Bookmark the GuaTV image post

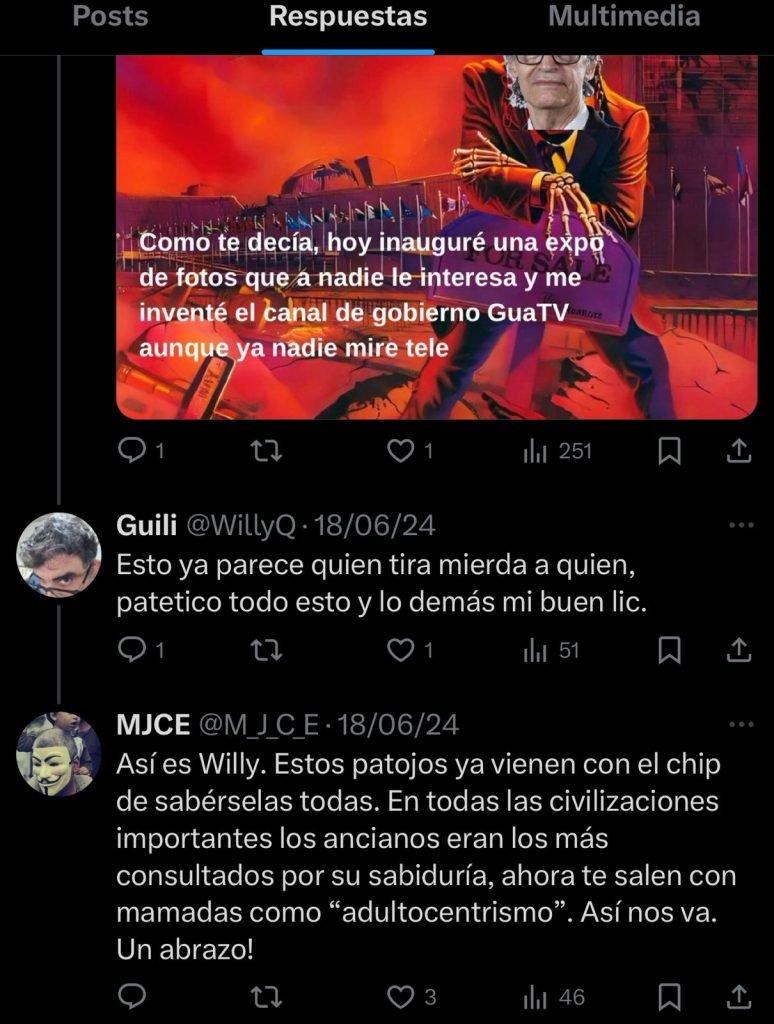[x=670, y=452]
